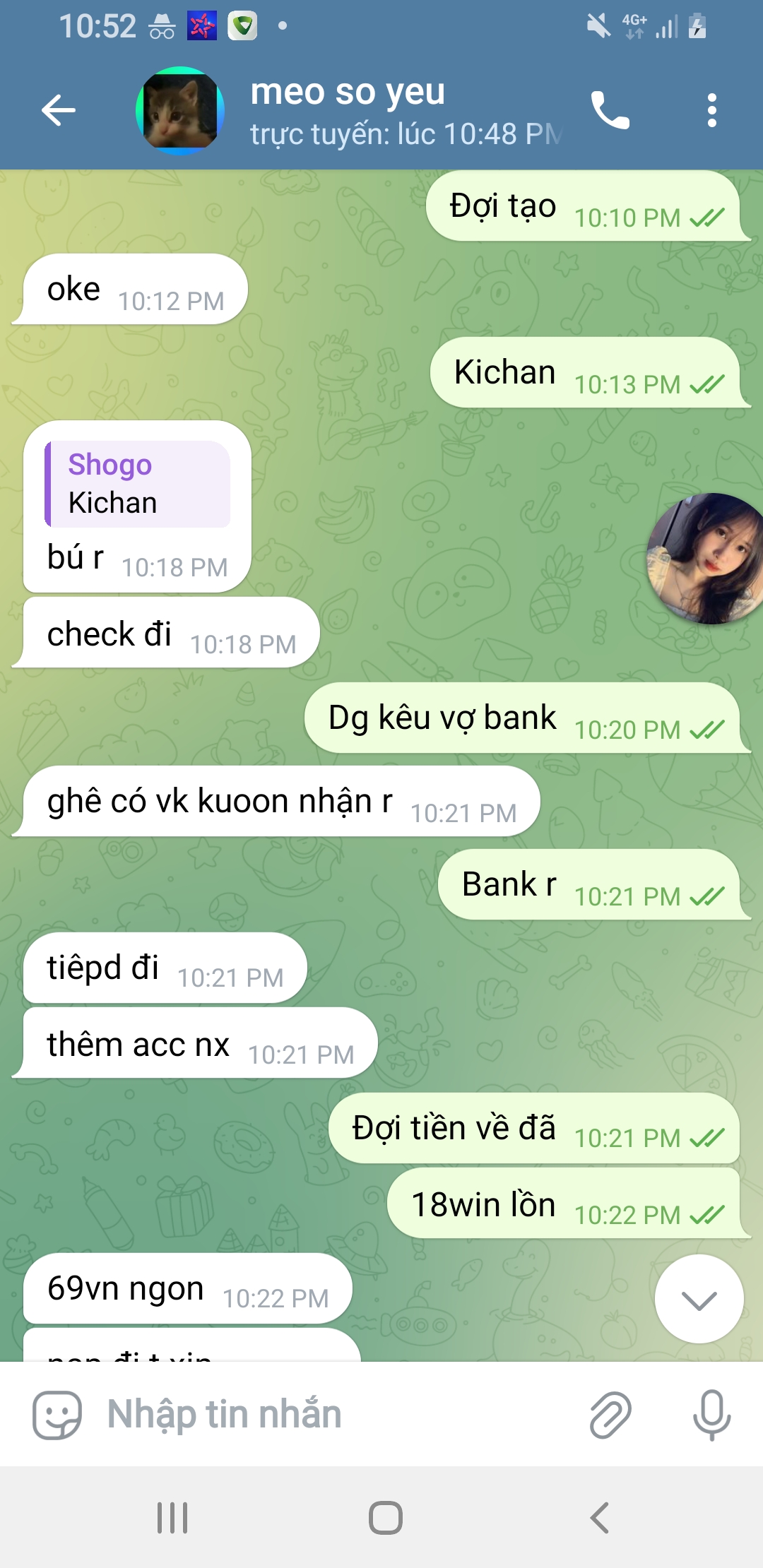The image size is (763, 1568).
Task: Open the emoji and sticker picker
Action: [57, 1415]
